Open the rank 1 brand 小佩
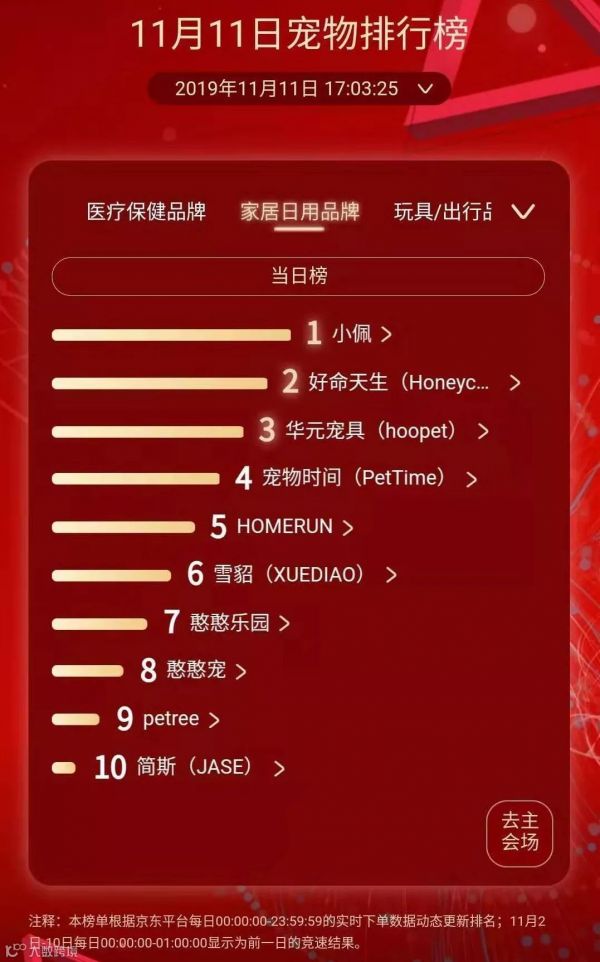The height and width of the screenshot is (962, 600). [x=361, y=333]
